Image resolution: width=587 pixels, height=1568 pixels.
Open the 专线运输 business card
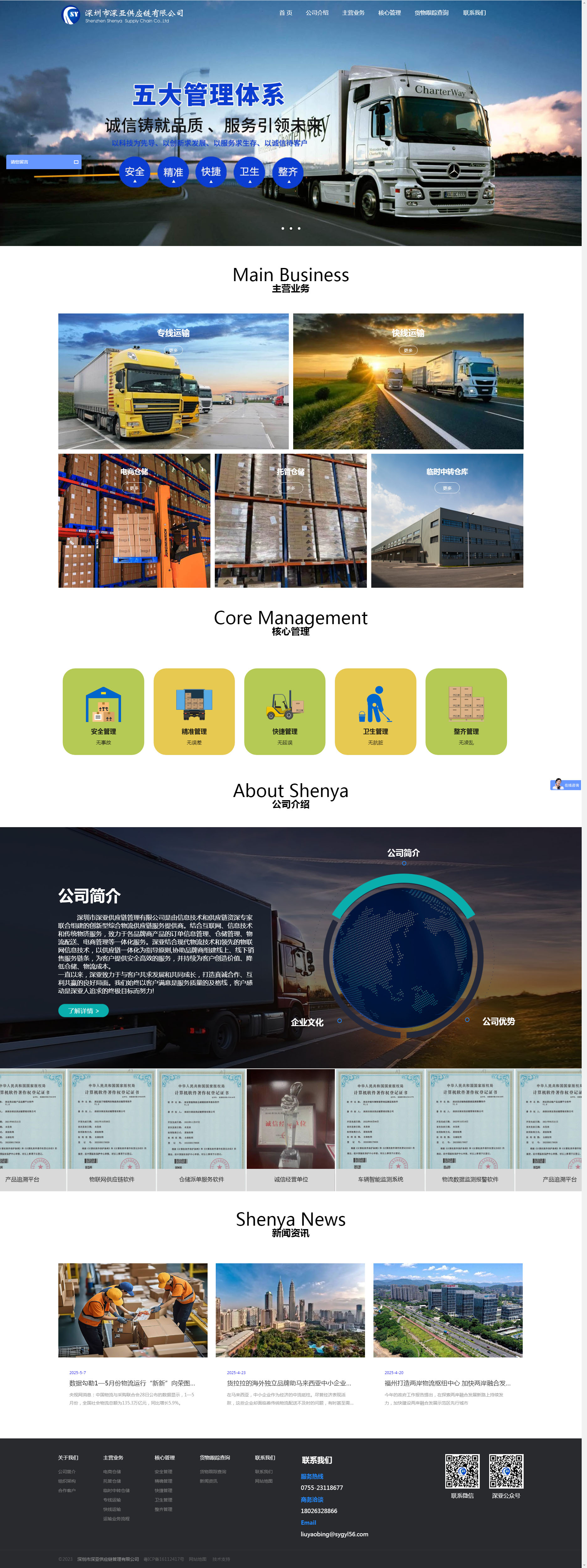pyautogui.click(x=173, y=382)
